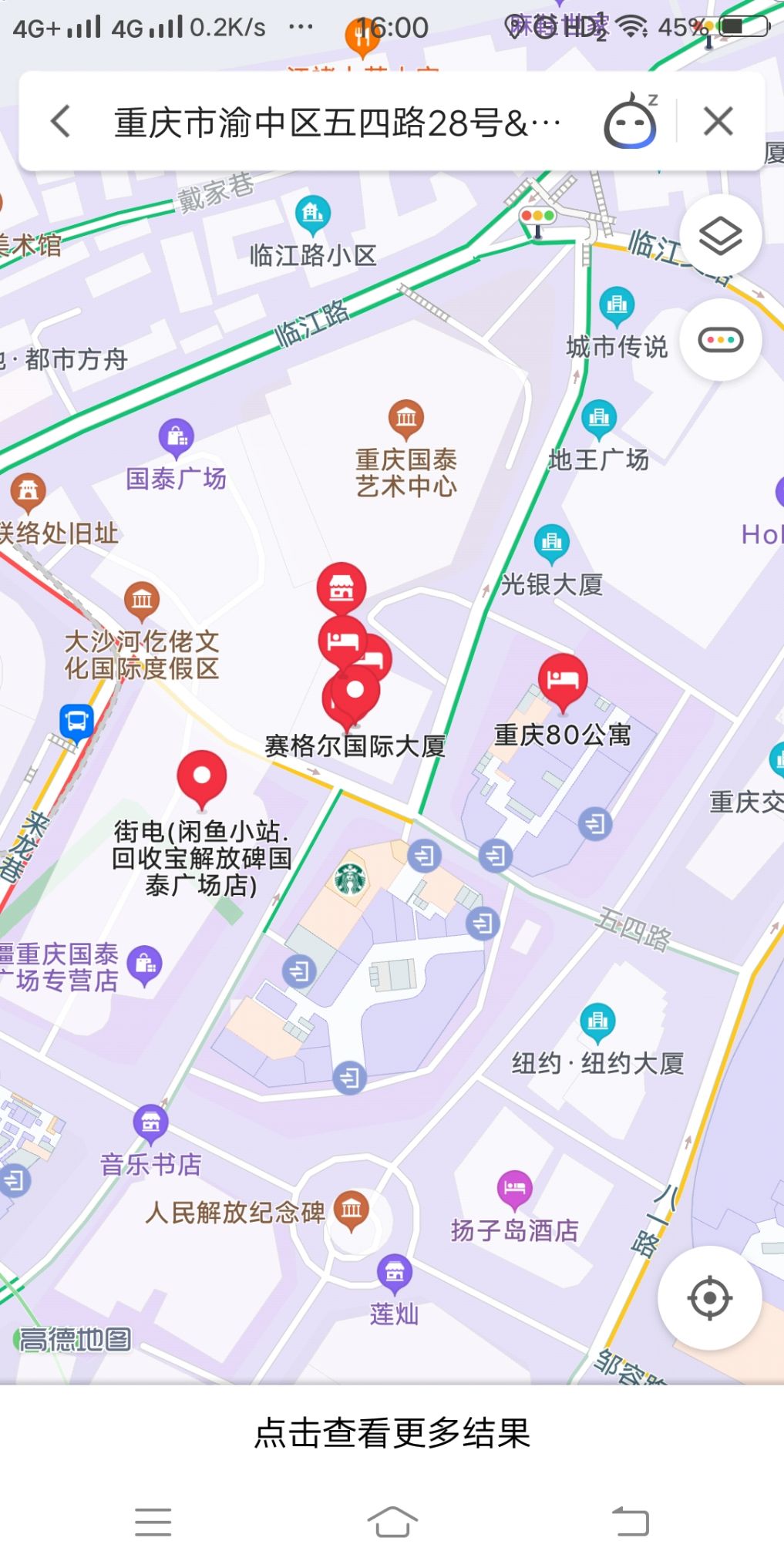Go back using the search bar arrow
Screen dimensions: 784x1568
[60, 121]
